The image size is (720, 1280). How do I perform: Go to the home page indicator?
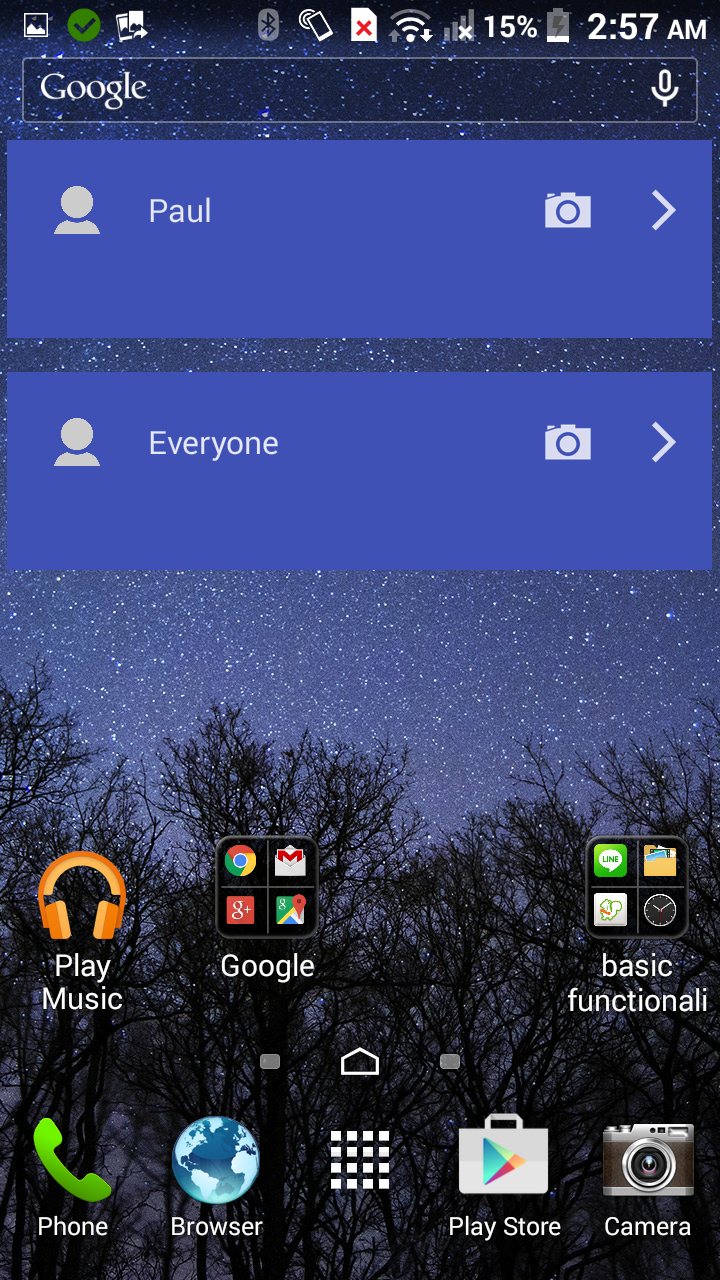(x=360, y=1062)
